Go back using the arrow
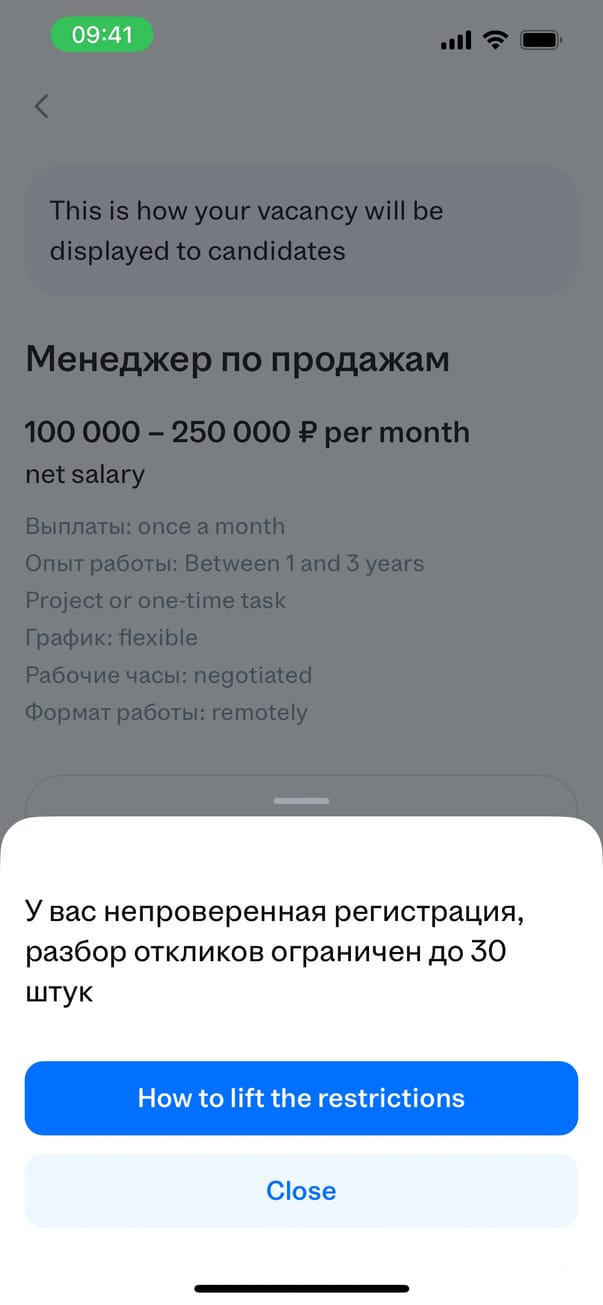The width and height of the screenshot is (603, 1305). [x=41, y=106]
